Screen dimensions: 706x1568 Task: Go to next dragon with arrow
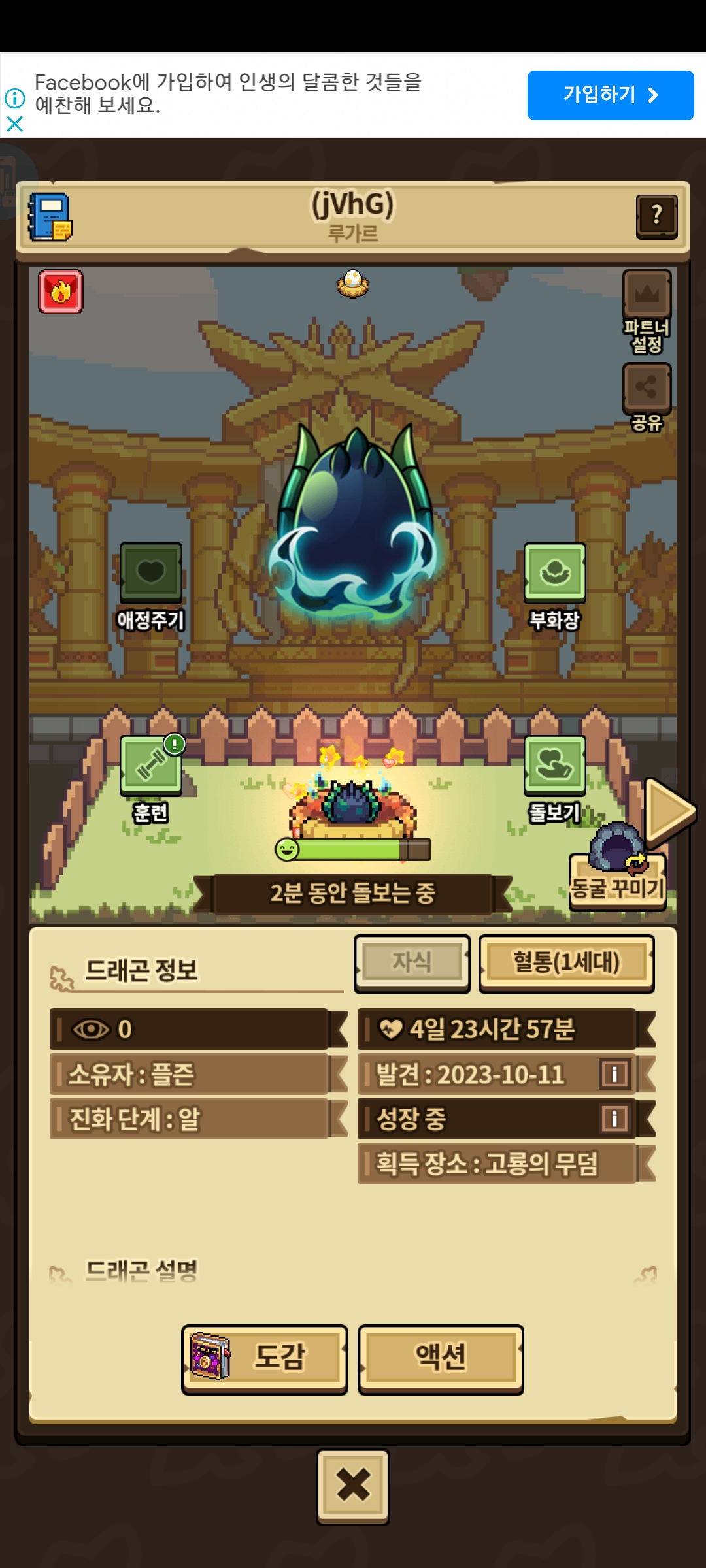668,810
